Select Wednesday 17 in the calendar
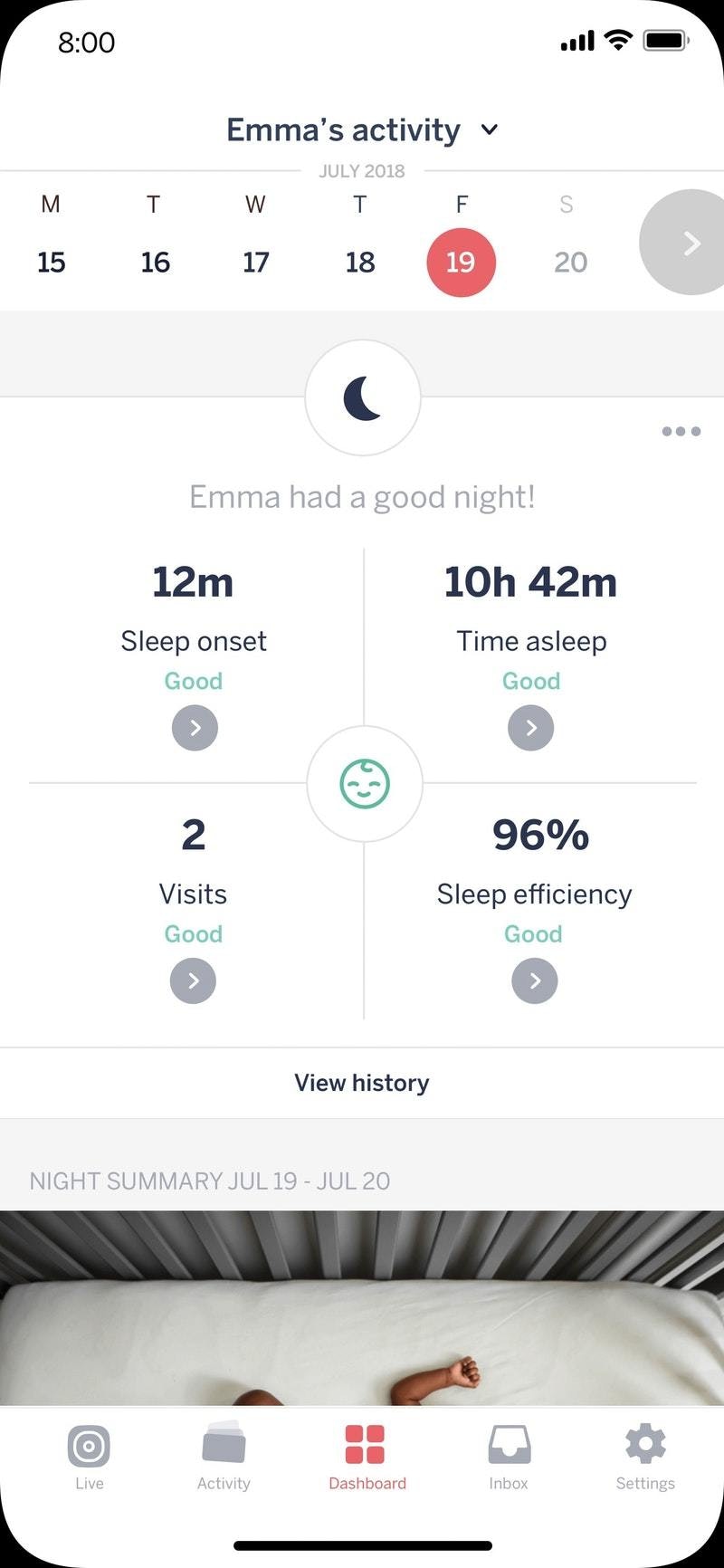 (x=256, y=262)
